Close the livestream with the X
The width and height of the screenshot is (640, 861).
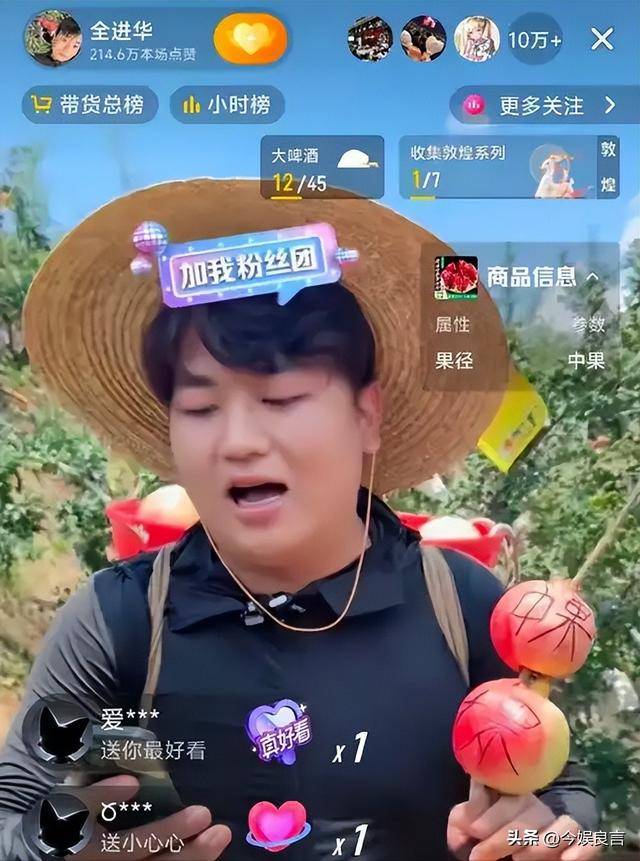coord(602,39)
